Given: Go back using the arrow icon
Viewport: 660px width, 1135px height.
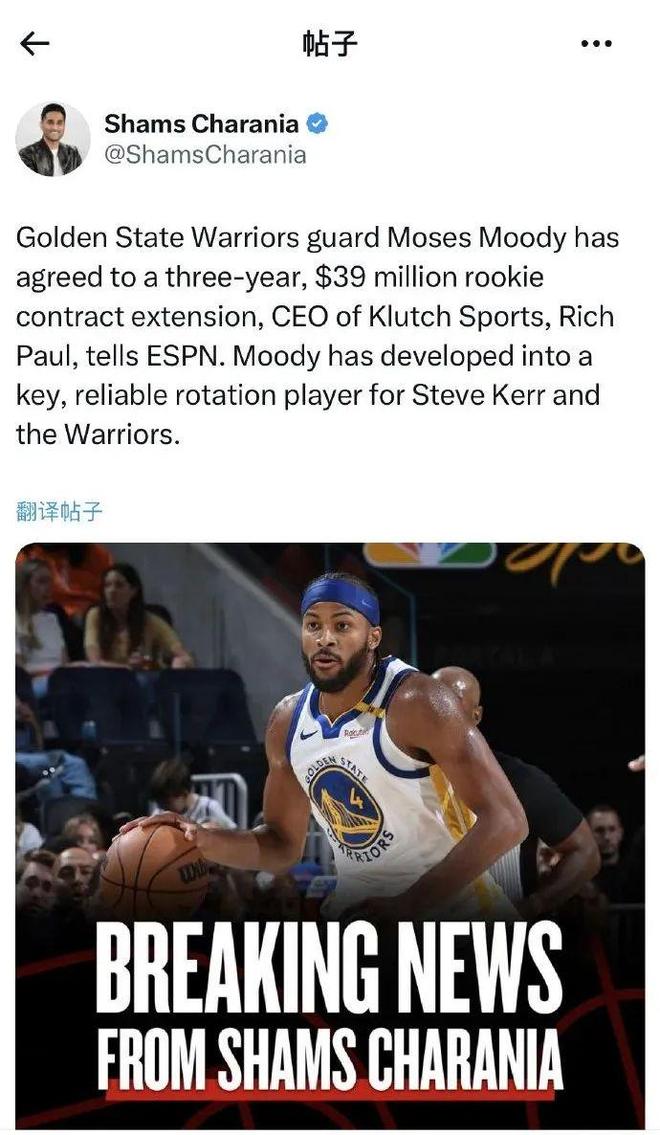Looking at the screenshot, I should (x=35, y=44).
